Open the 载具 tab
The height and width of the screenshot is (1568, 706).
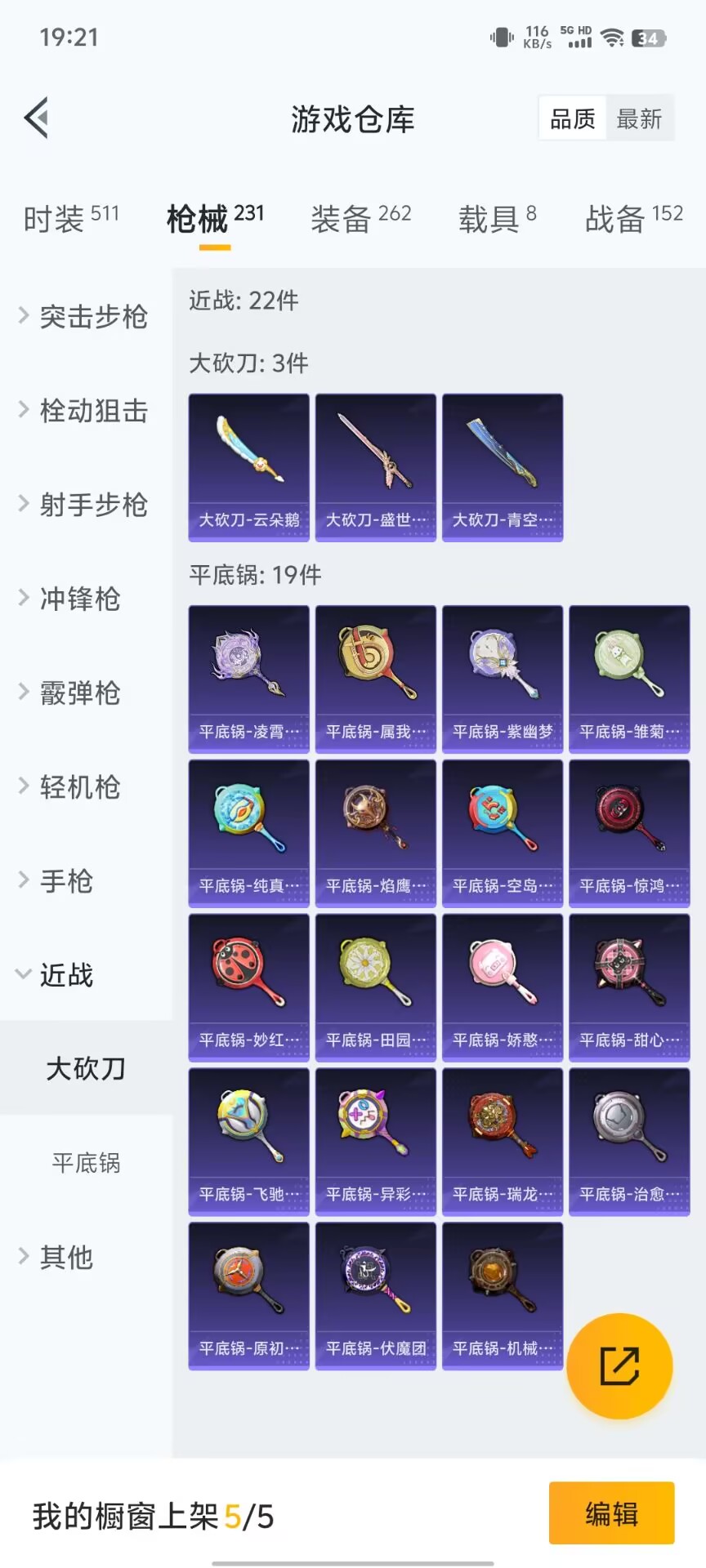[497, 218]
